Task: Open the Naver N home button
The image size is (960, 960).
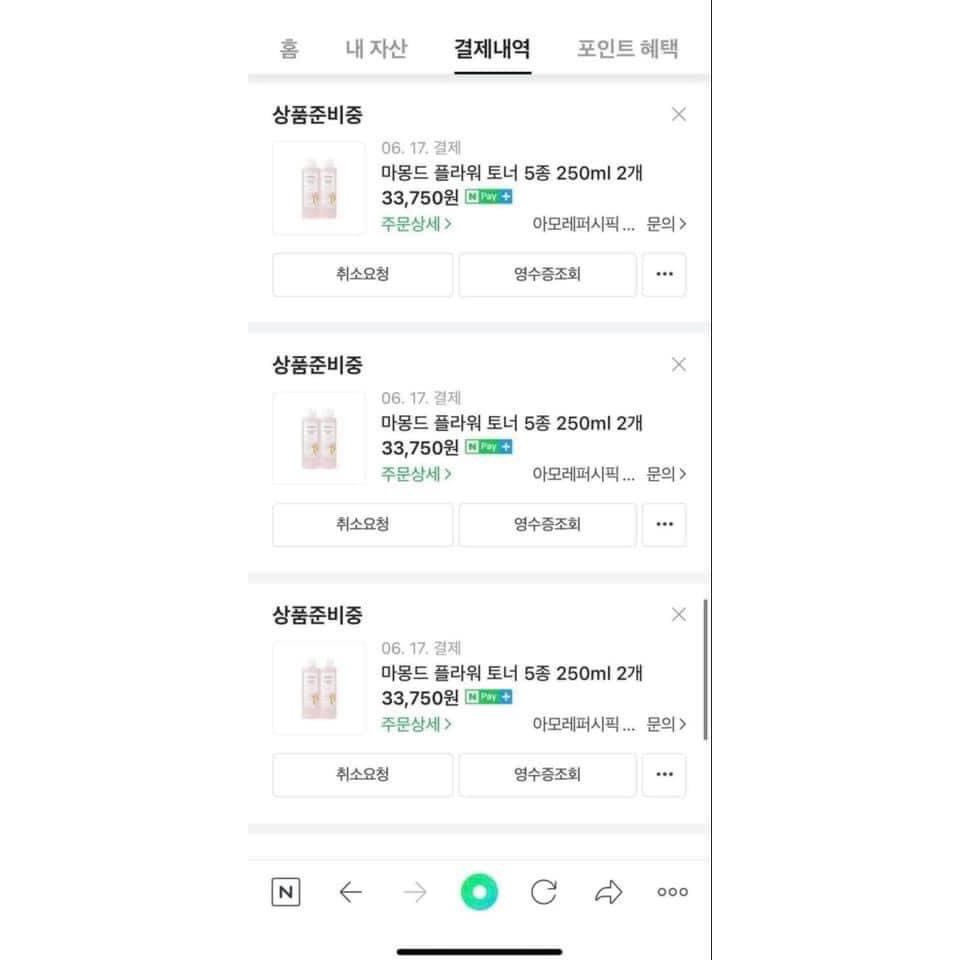Action: coord(286,892)
